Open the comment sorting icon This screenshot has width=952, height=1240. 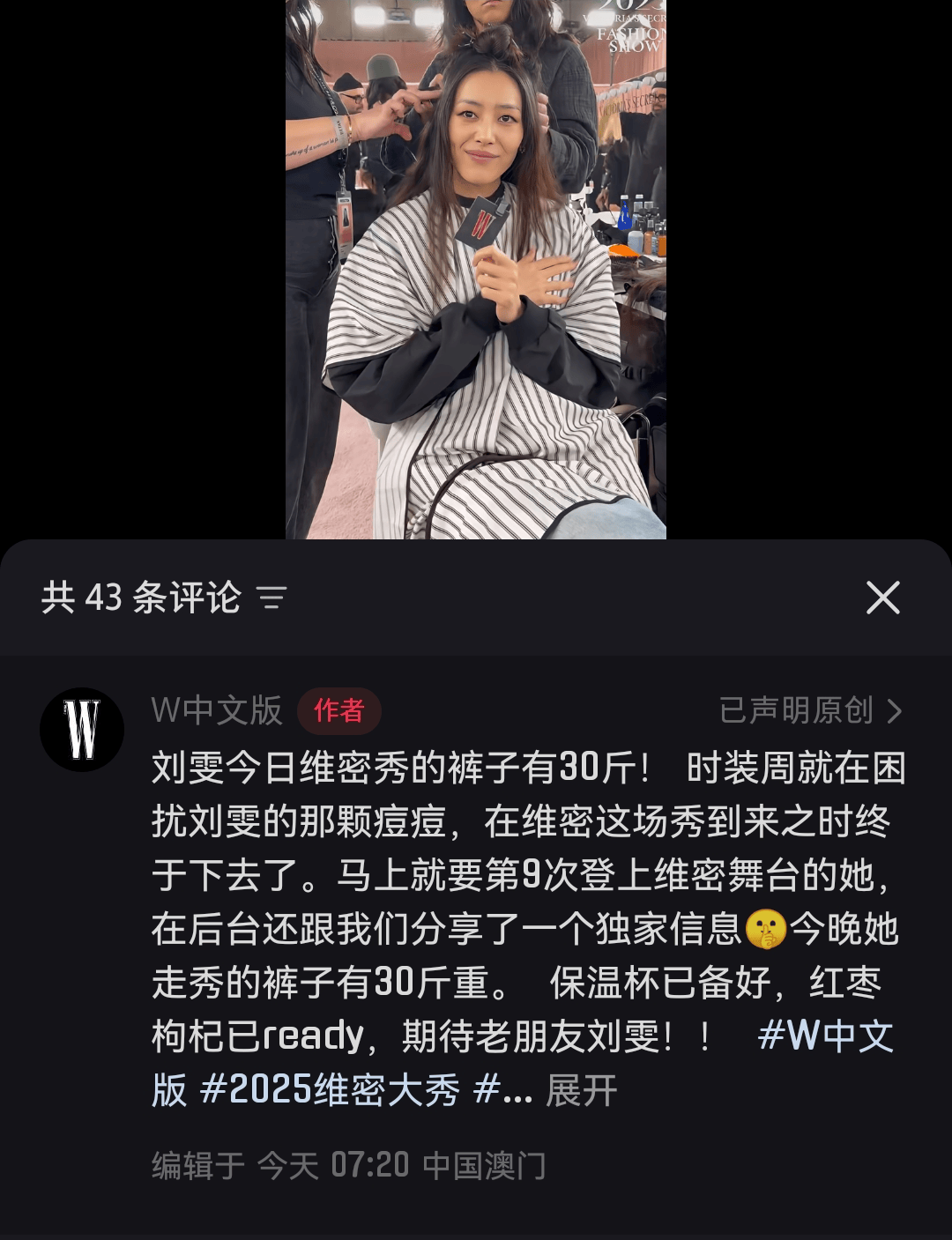271,598
